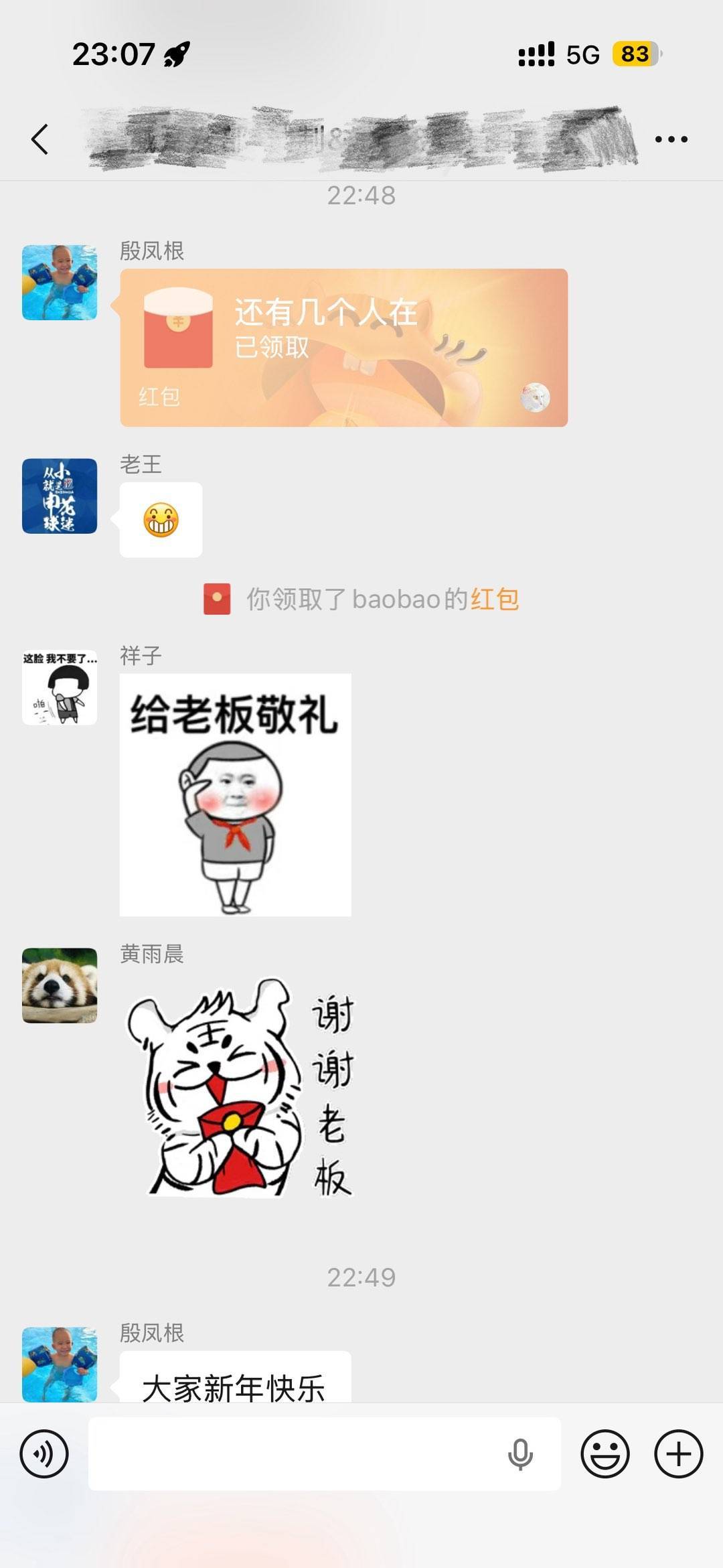Go back from the group chat

[x=40, y=139]
